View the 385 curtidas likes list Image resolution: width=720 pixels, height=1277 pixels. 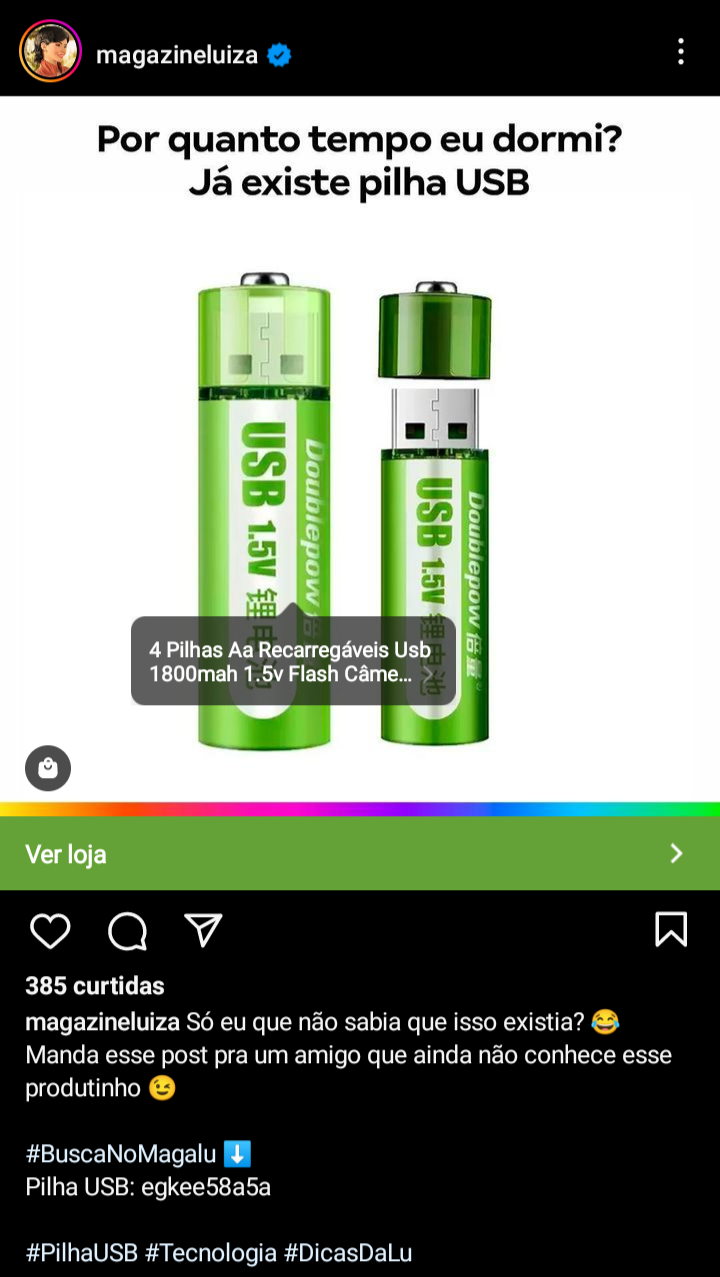point(95,986)
